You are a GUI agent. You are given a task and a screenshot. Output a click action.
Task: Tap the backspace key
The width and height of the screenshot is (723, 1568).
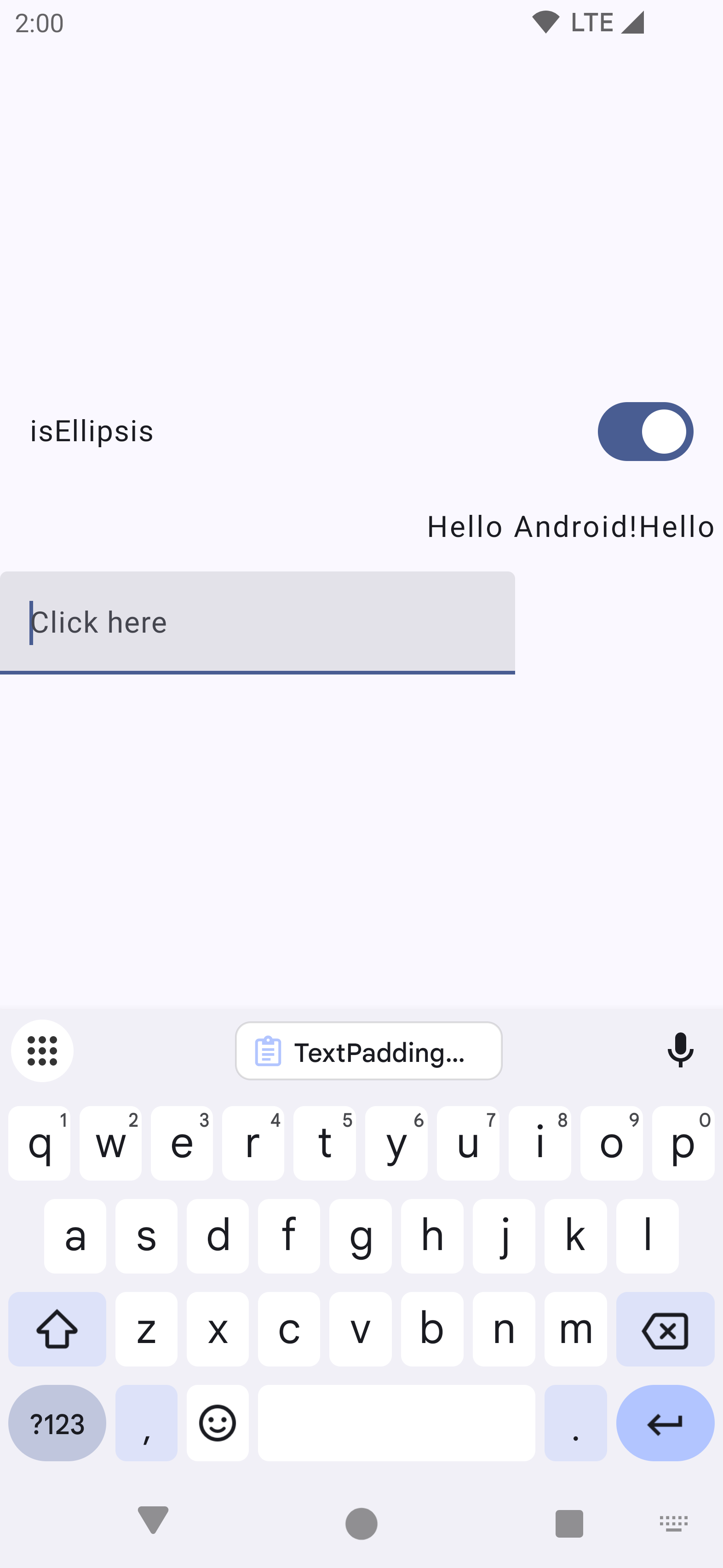(665, 1329)
